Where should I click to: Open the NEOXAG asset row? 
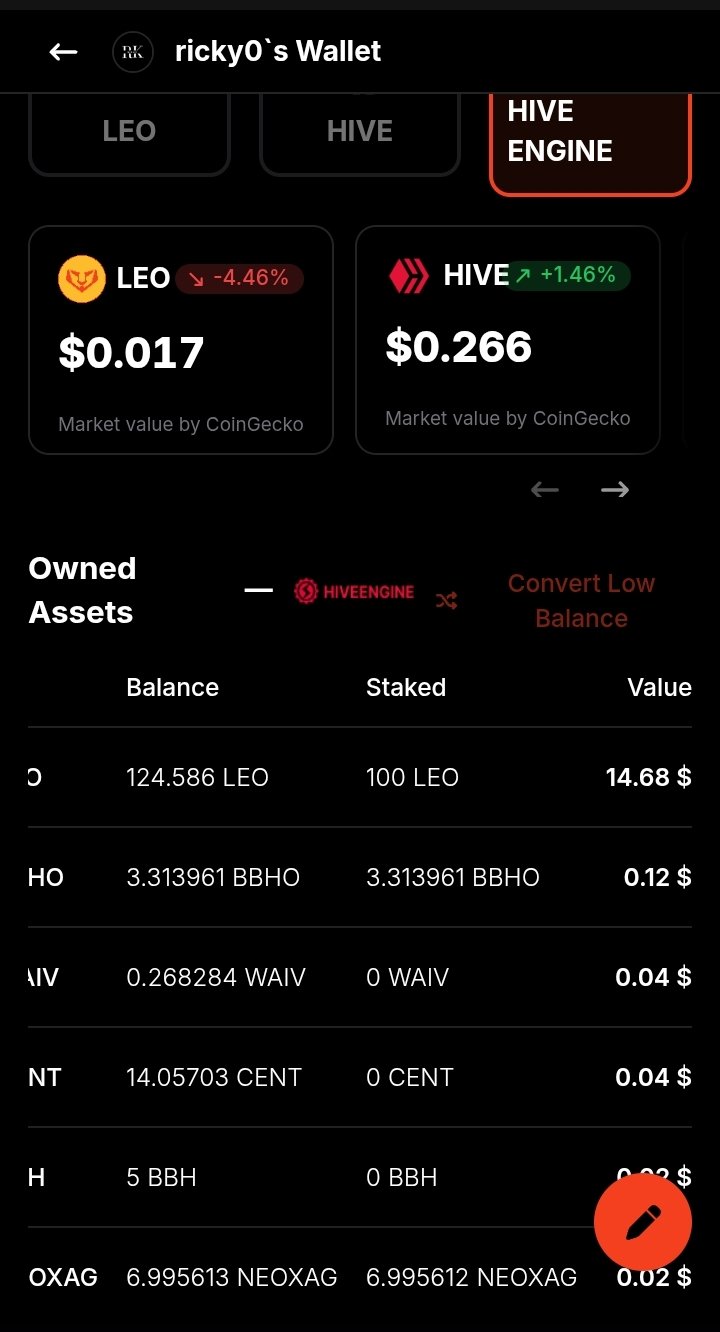[x=360, y=1277]
